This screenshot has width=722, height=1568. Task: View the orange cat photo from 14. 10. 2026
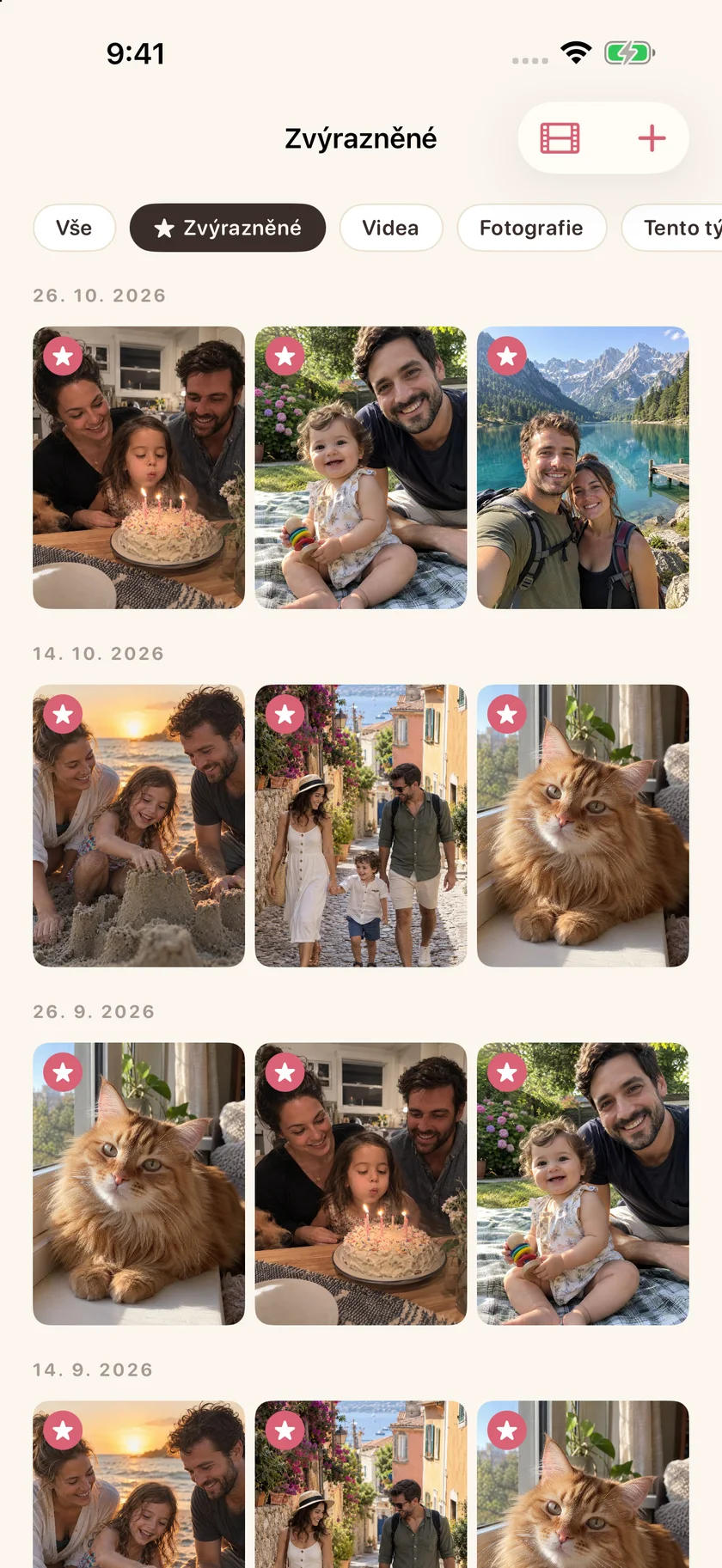(x=583, y=826)
